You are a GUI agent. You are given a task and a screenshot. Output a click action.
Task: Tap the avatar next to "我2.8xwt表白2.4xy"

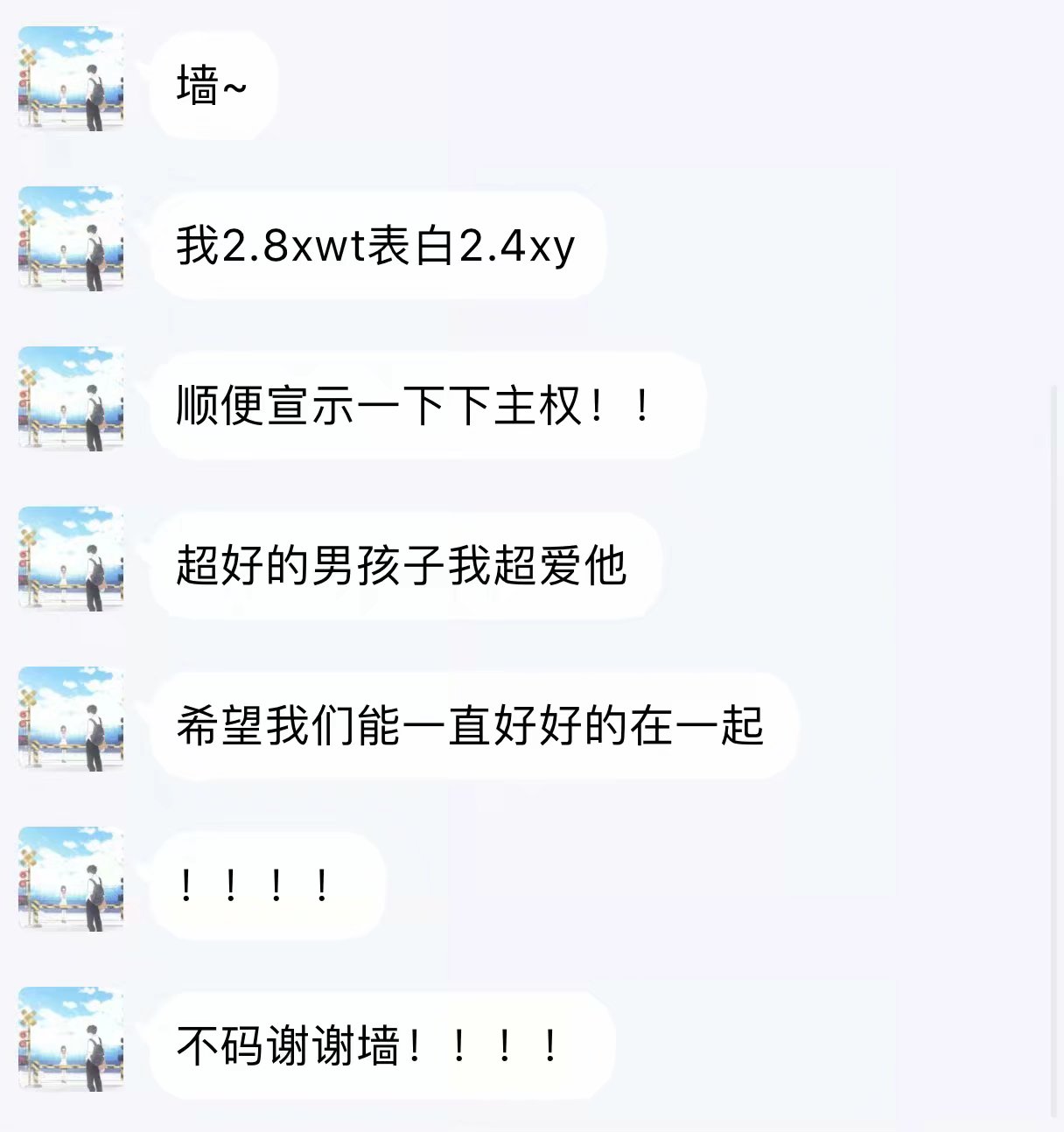point(71,239)
